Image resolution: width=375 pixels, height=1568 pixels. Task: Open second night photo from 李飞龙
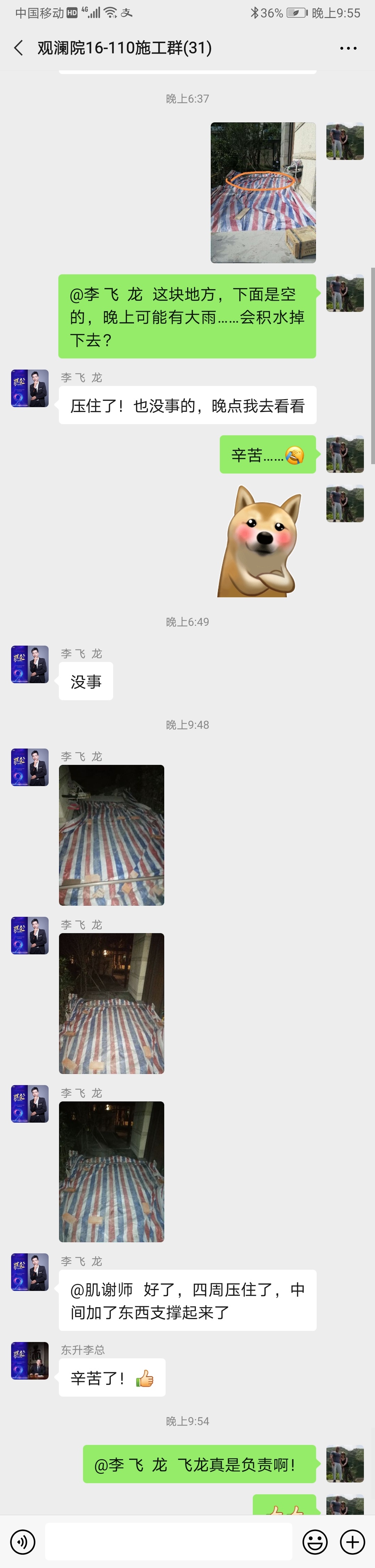(x=111, y=1003)
